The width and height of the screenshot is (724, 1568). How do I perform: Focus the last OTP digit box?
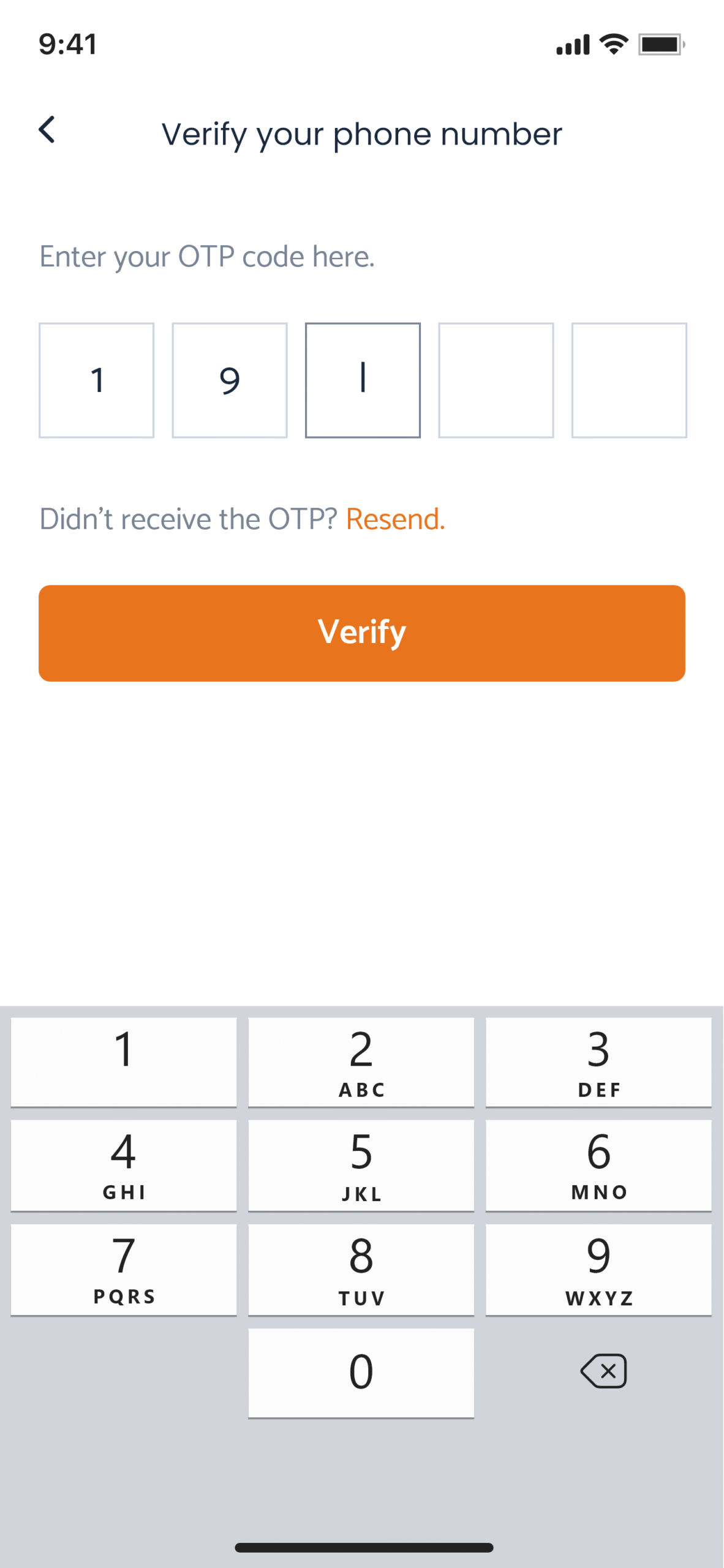point(628,380)
